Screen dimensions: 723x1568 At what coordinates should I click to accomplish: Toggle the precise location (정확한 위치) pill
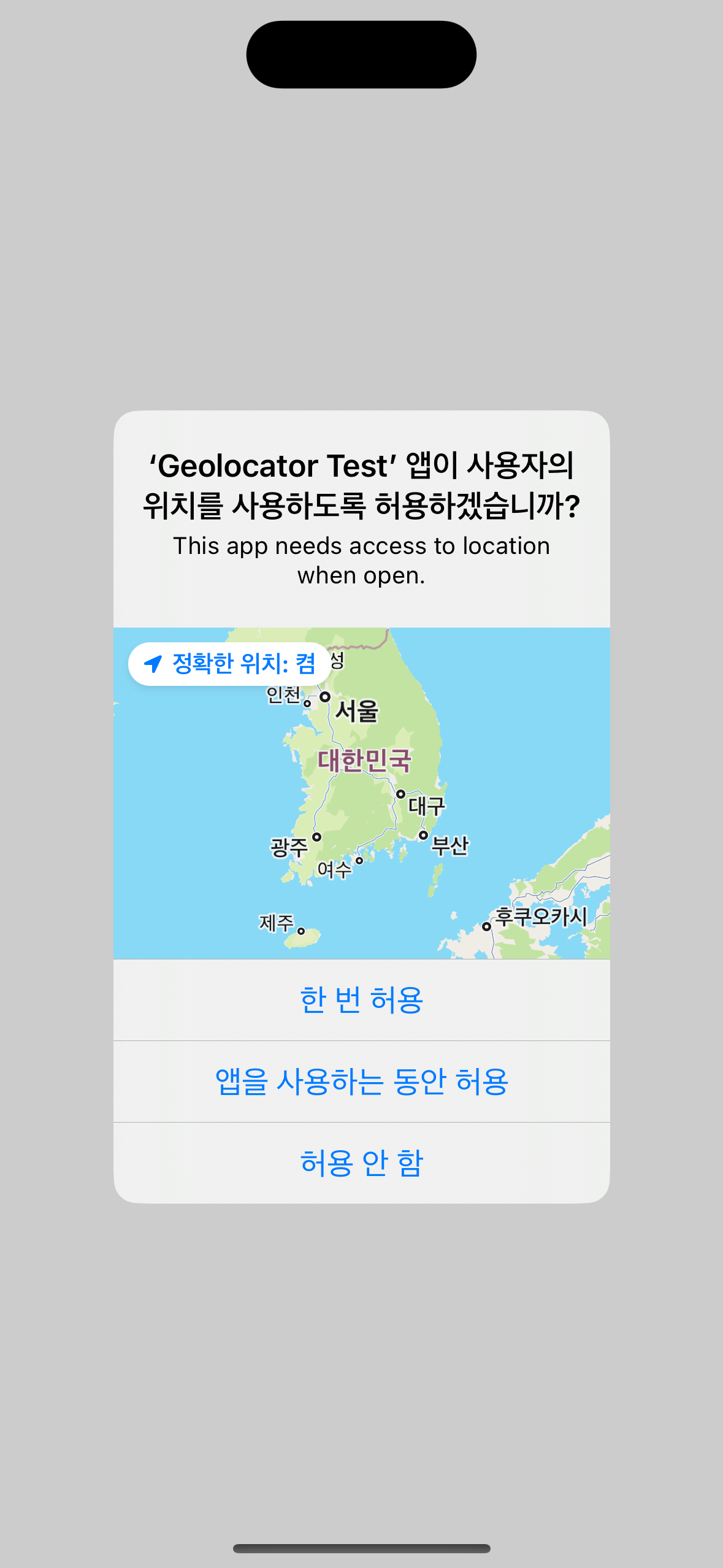229,664
